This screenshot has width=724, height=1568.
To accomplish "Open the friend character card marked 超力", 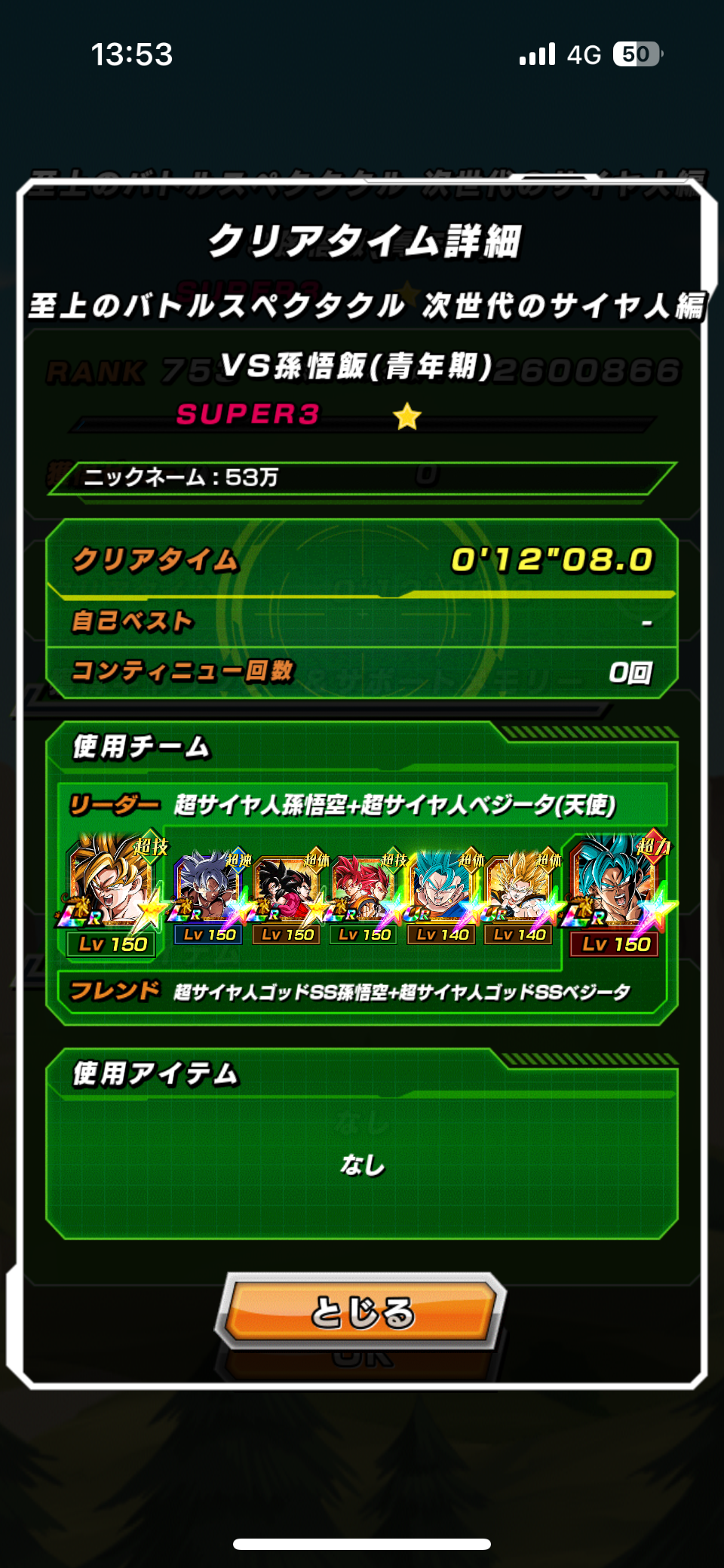I will 618,895.
